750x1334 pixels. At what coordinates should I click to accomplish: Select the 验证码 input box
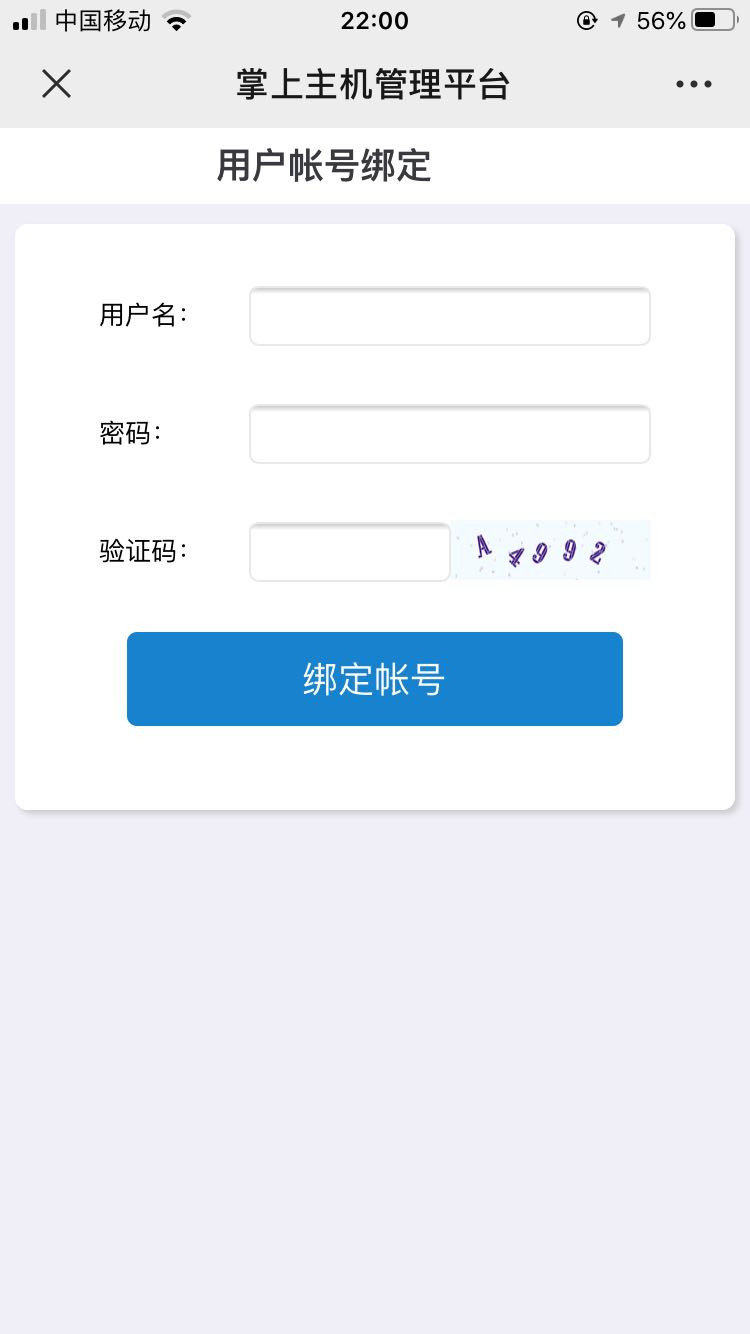coord(350,552)
